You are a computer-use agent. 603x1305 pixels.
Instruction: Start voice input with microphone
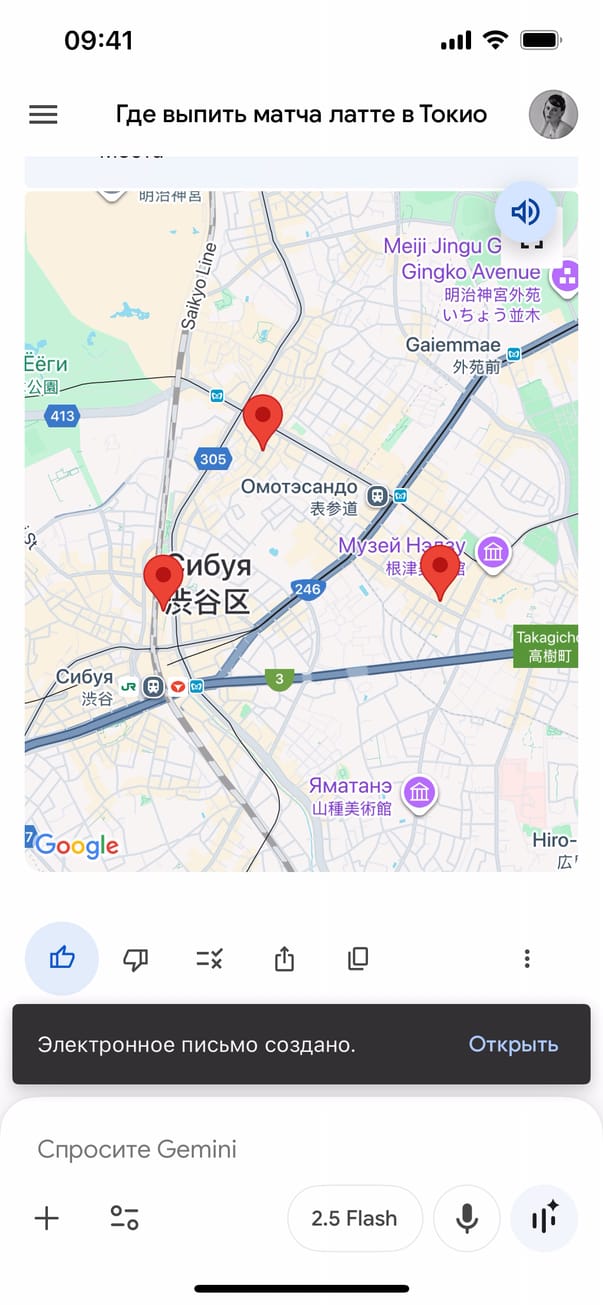pyautogui.click(x=466, y=1218)
